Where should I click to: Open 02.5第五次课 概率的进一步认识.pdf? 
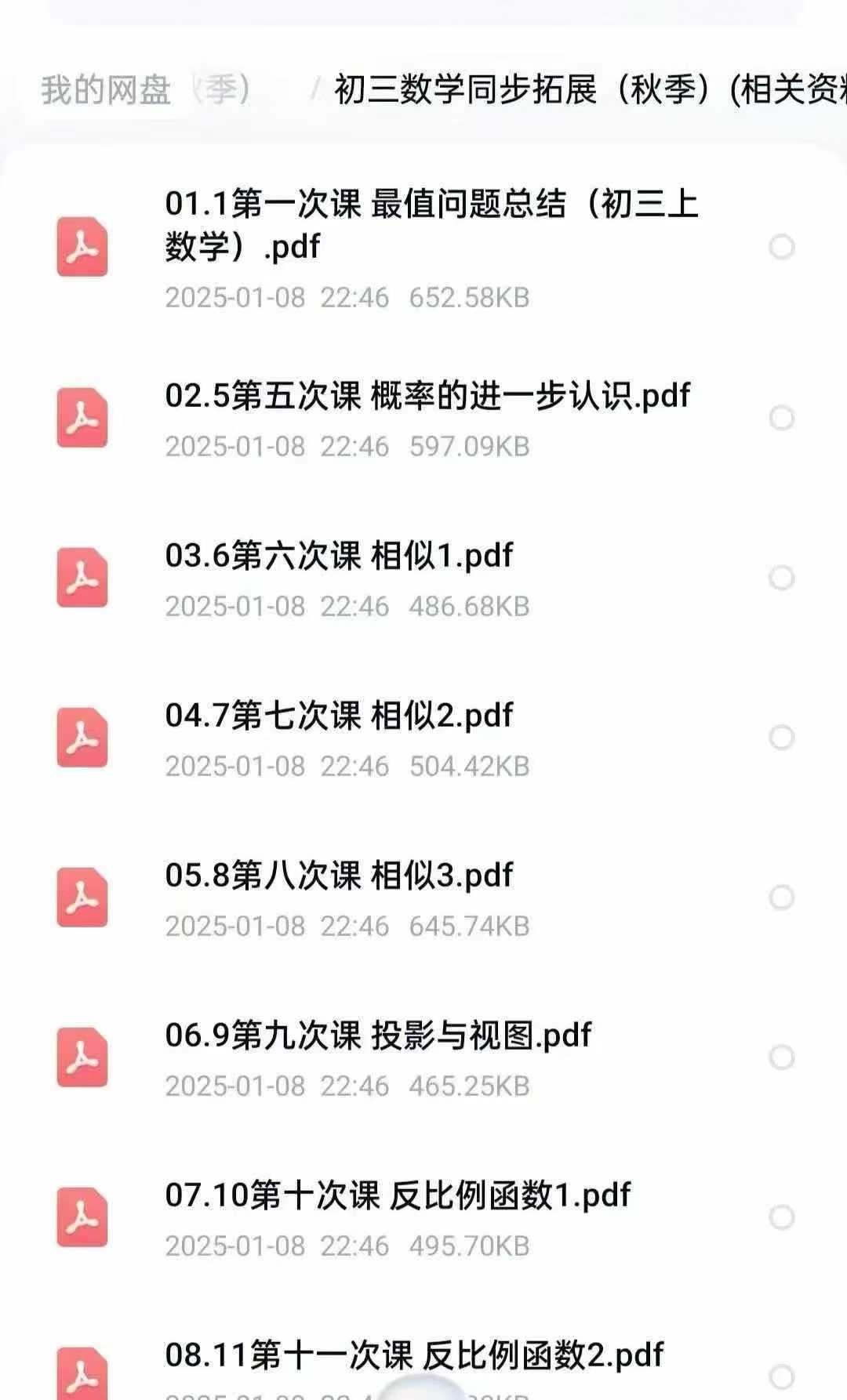428,396
